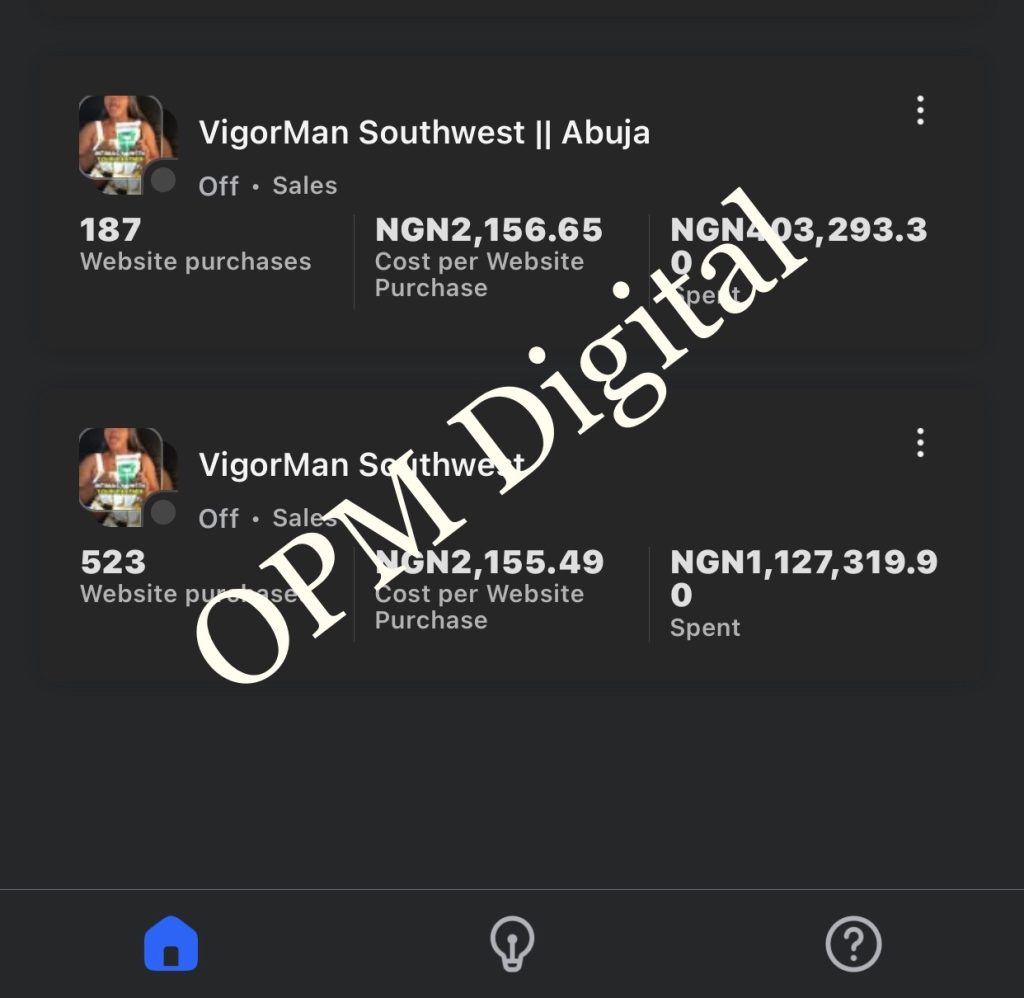Open options for VigorMan Southwest || Abuja campaign
This screenshot has width=1024, height=998.
920,110
